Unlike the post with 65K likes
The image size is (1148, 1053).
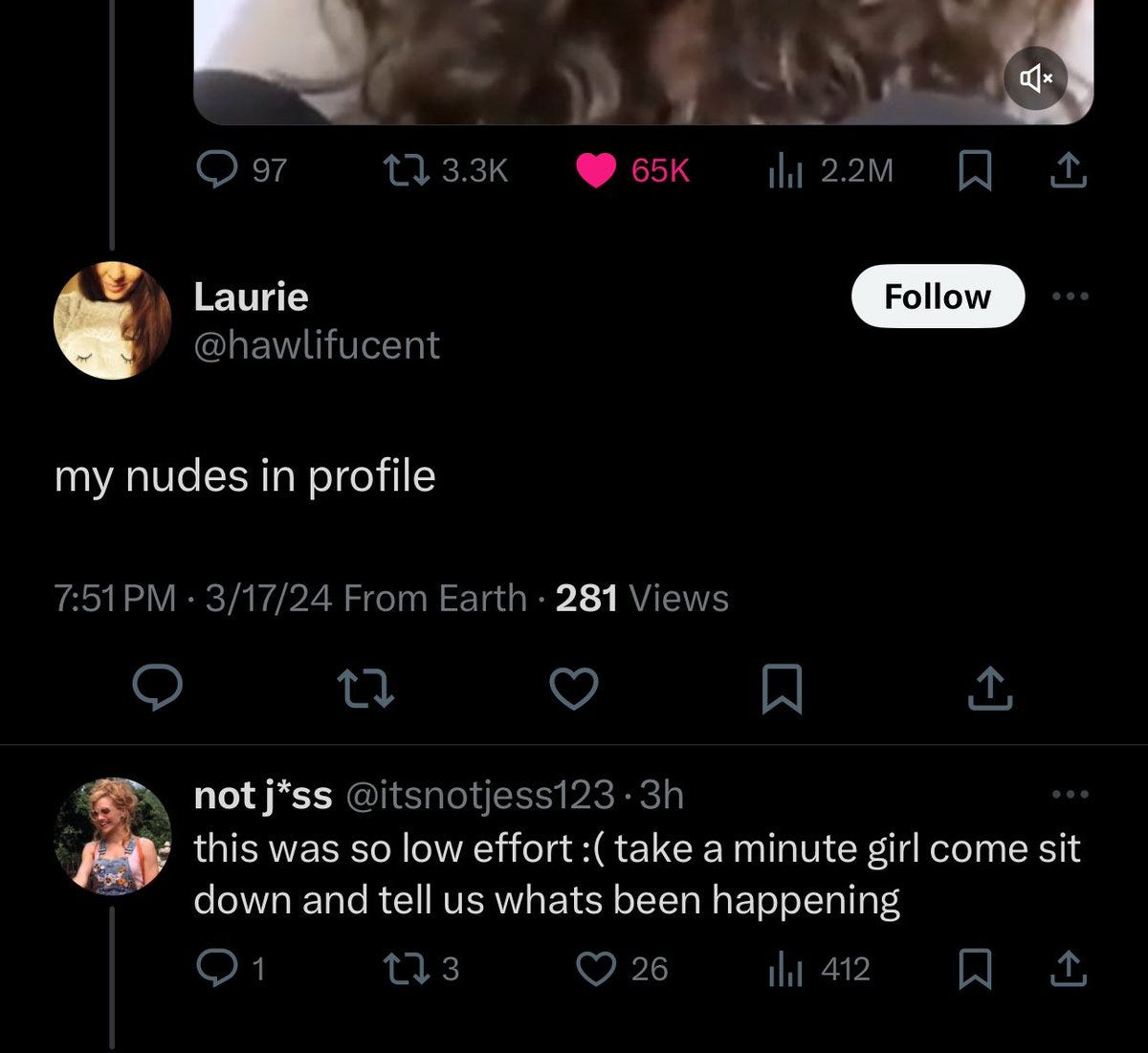point(596,170)
